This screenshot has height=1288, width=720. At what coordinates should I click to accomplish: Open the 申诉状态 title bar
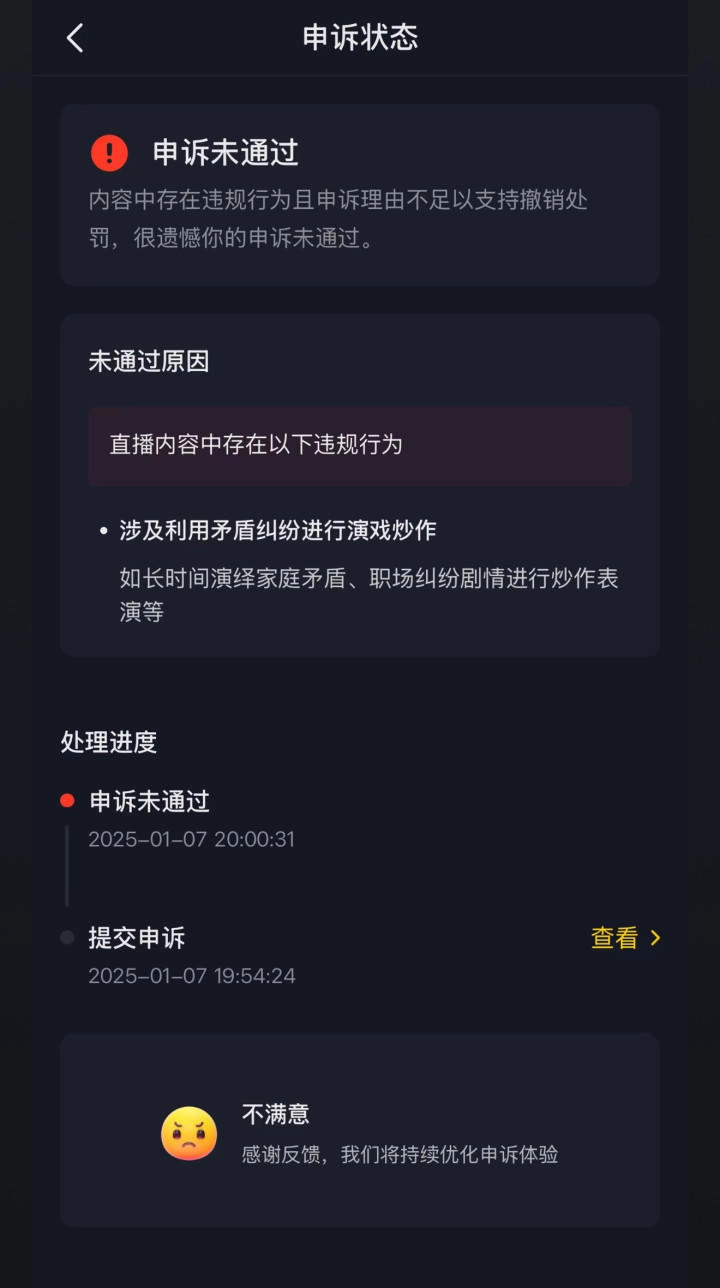[x=360, y=38]
